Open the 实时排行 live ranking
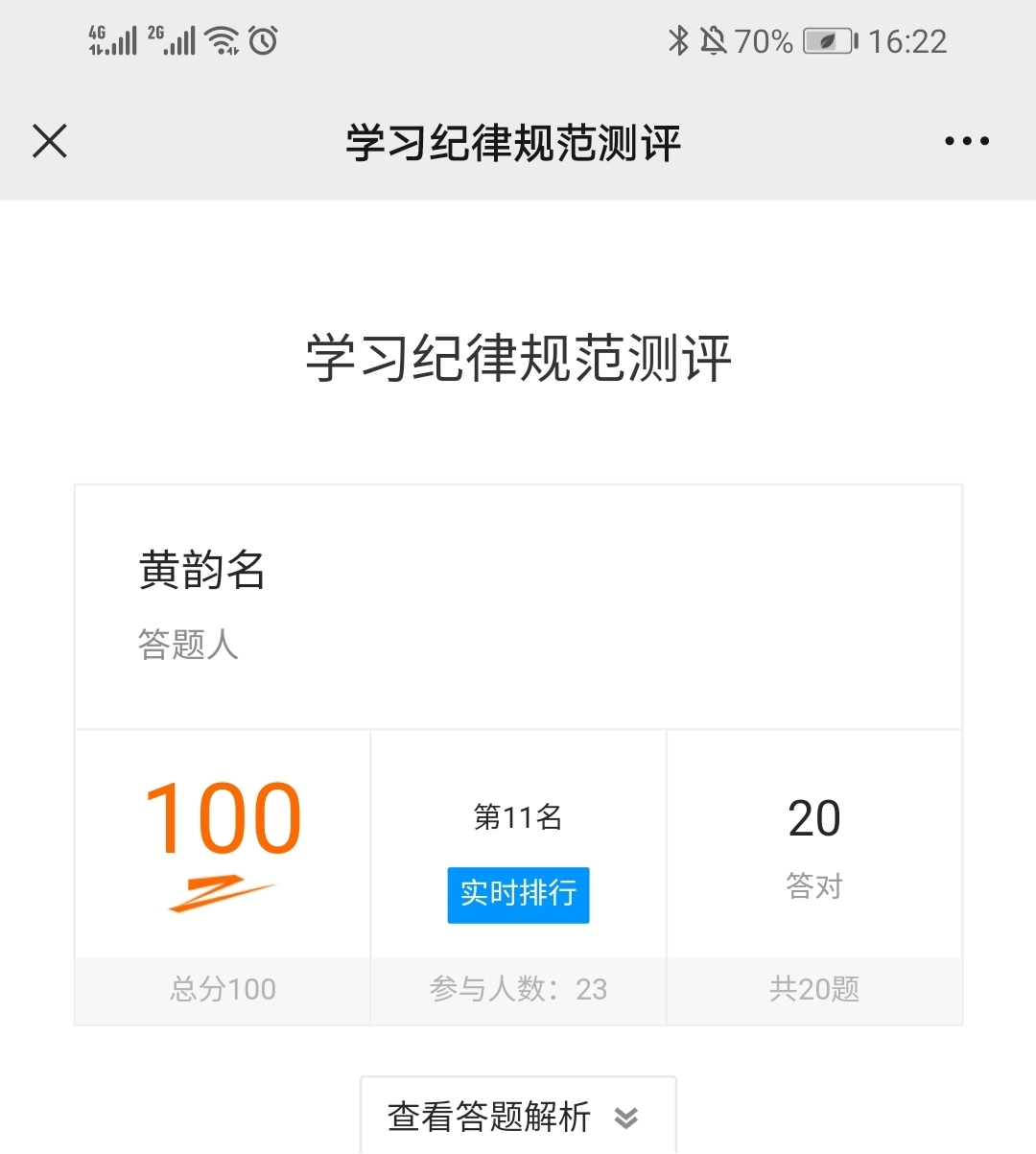 518,894
